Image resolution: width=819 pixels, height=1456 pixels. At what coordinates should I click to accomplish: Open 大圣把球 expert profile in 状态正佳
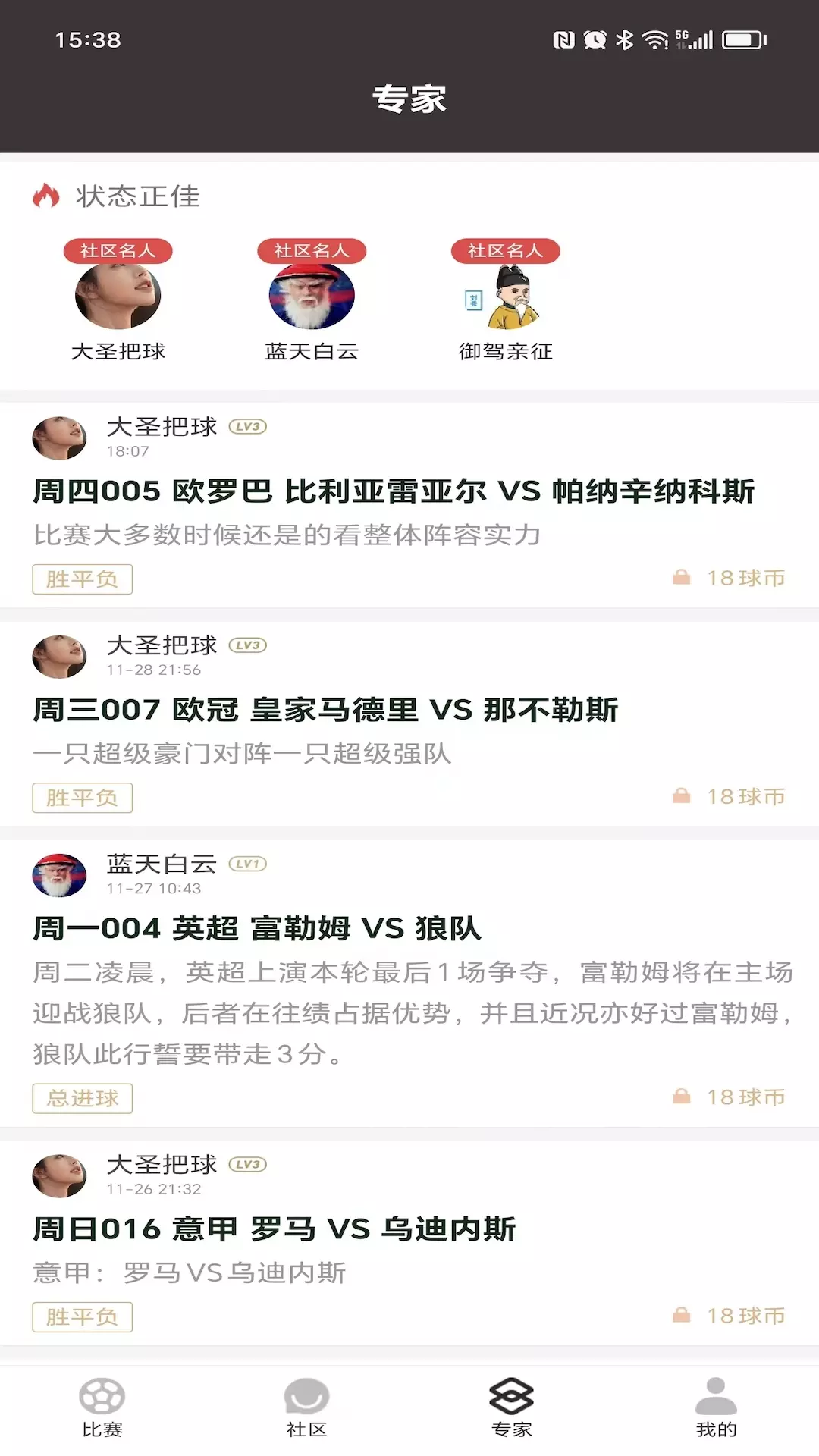[118, 301]
